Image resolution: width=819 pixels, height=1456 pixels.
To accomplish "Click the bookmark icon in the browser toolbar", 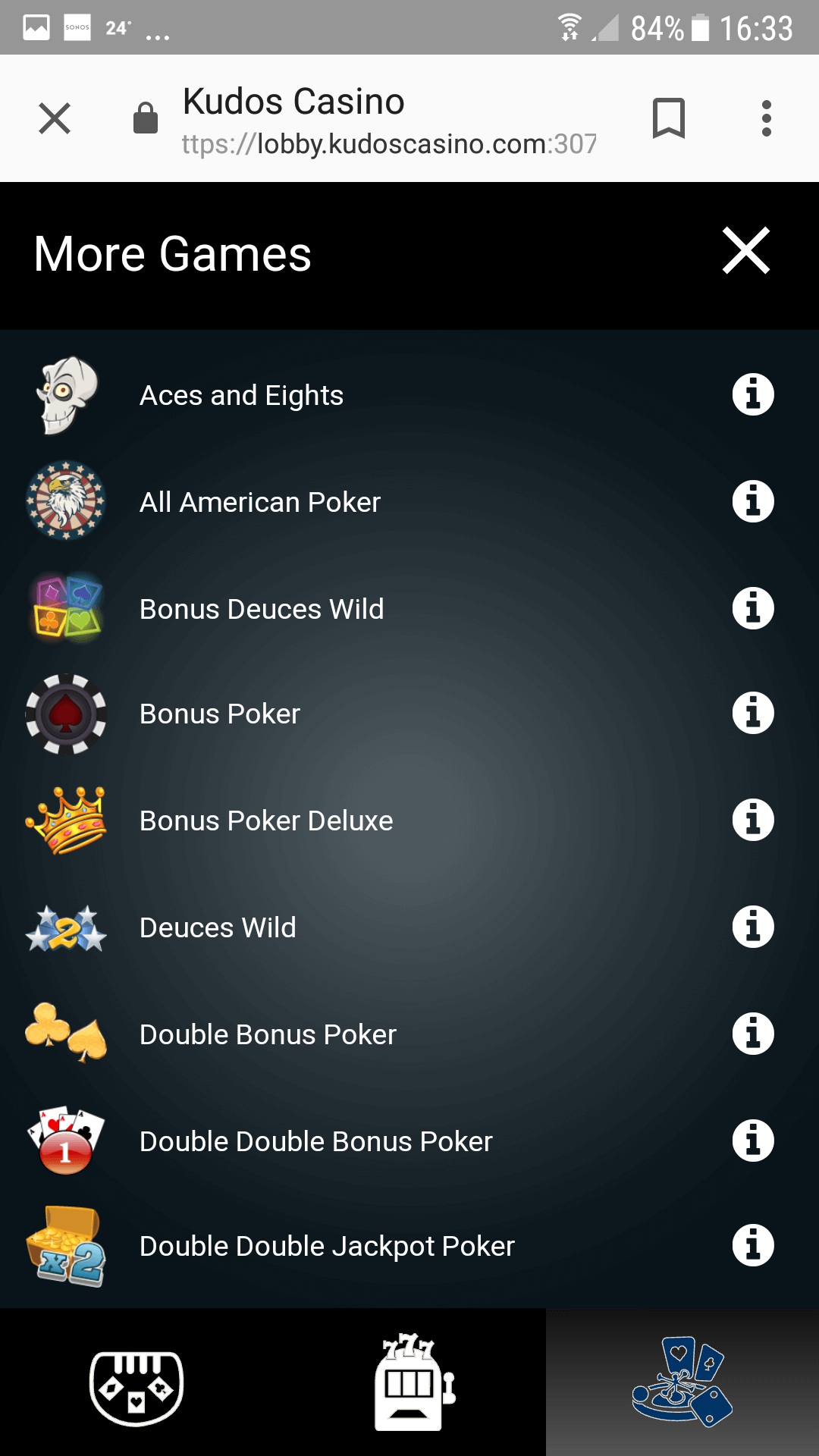I will point(668,118).
